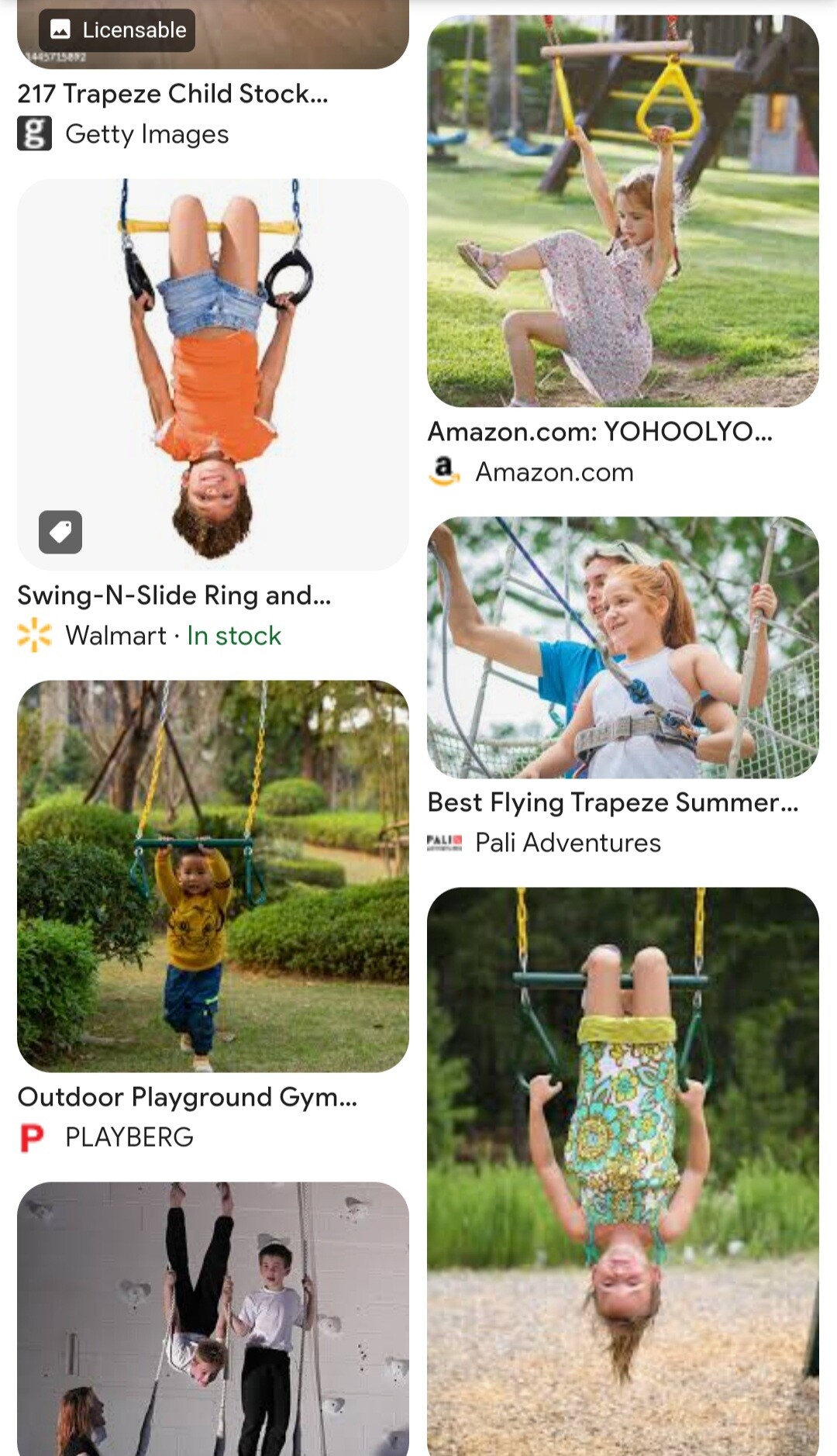Open the image of kids on aerial ropes
The height and width of the screenshot is (1456, 837).
[x=212, y=1319]
